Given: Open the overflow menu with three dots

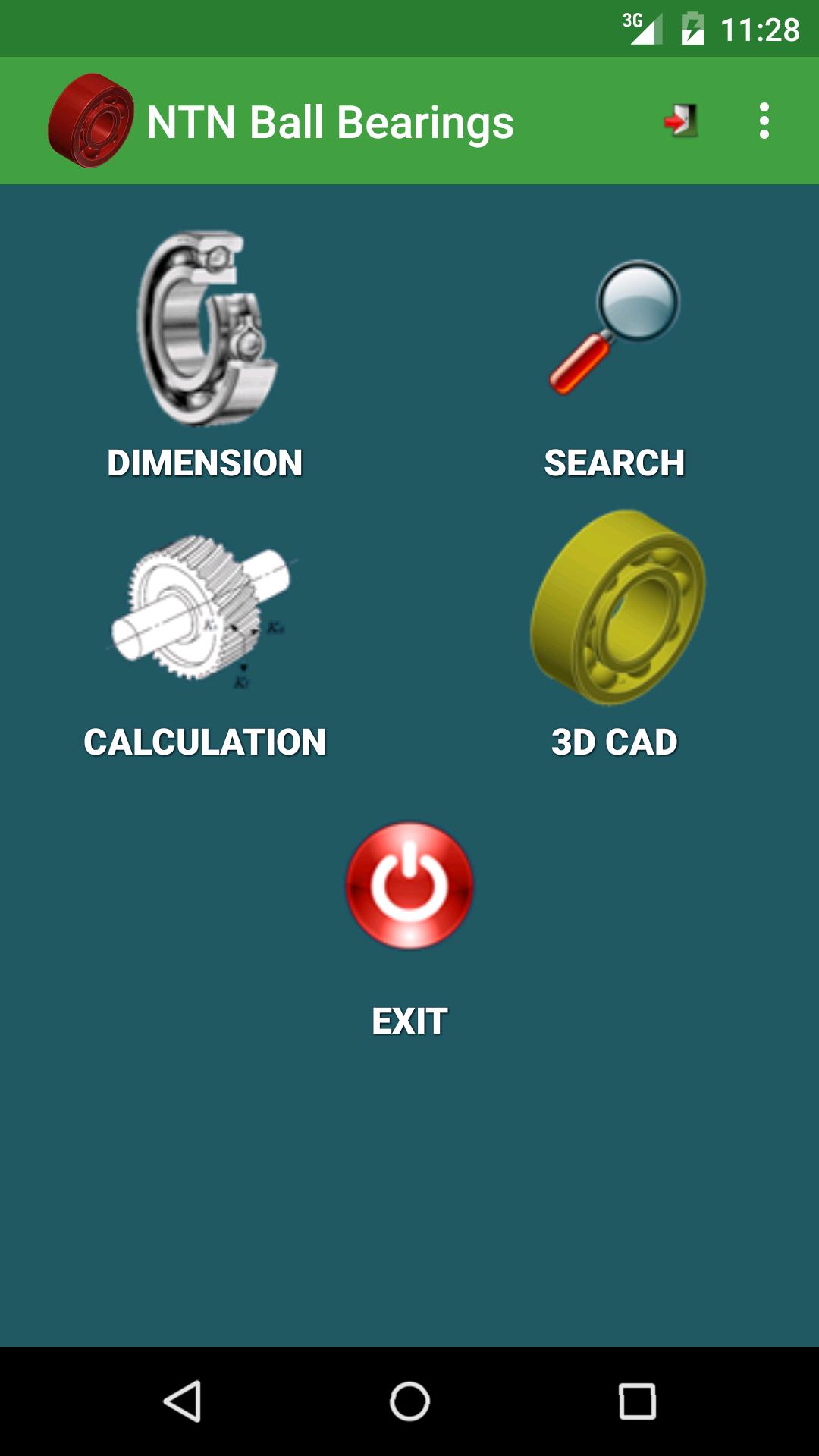Looking at the screenshot, I should pos(766,121).
